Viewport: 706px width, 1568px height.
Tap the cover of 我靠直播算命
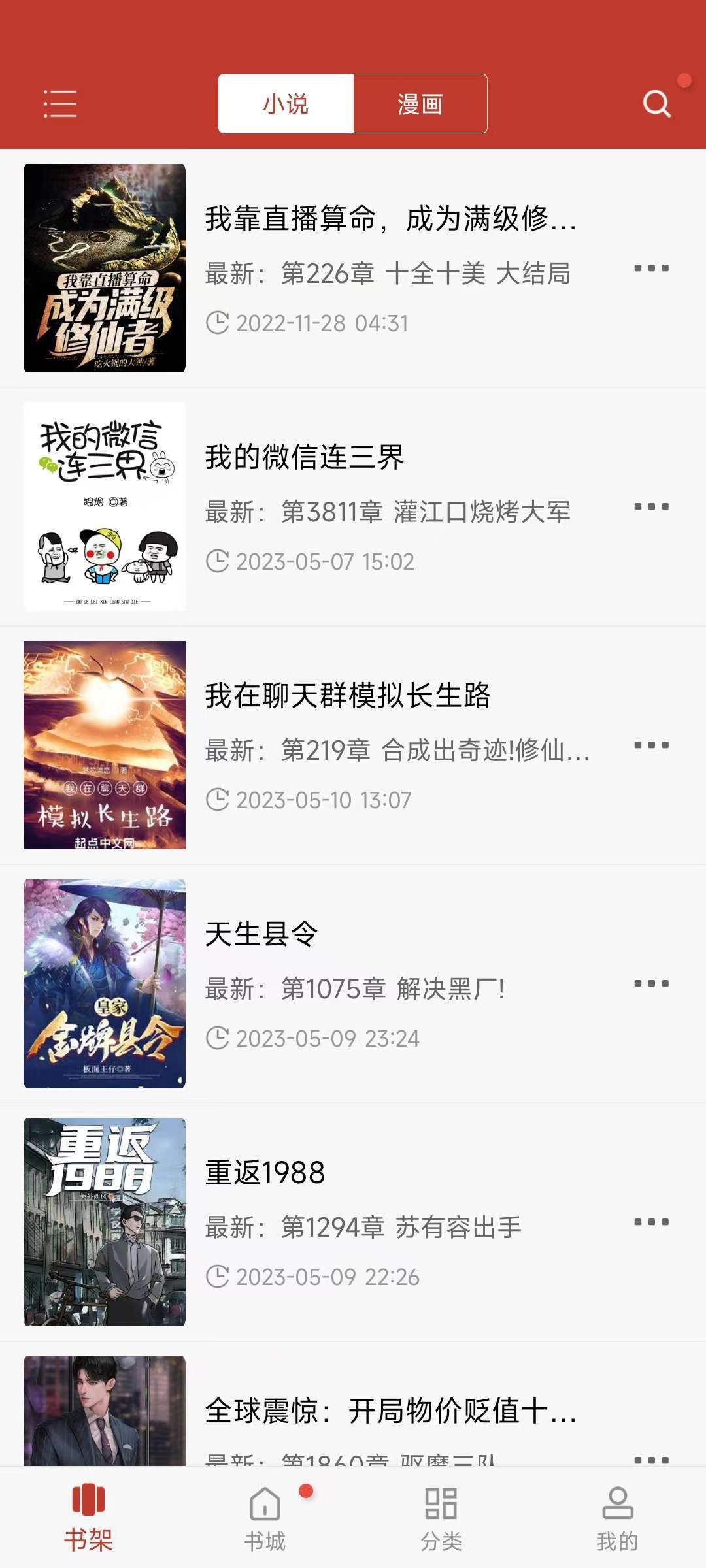(x=105, y=268)
